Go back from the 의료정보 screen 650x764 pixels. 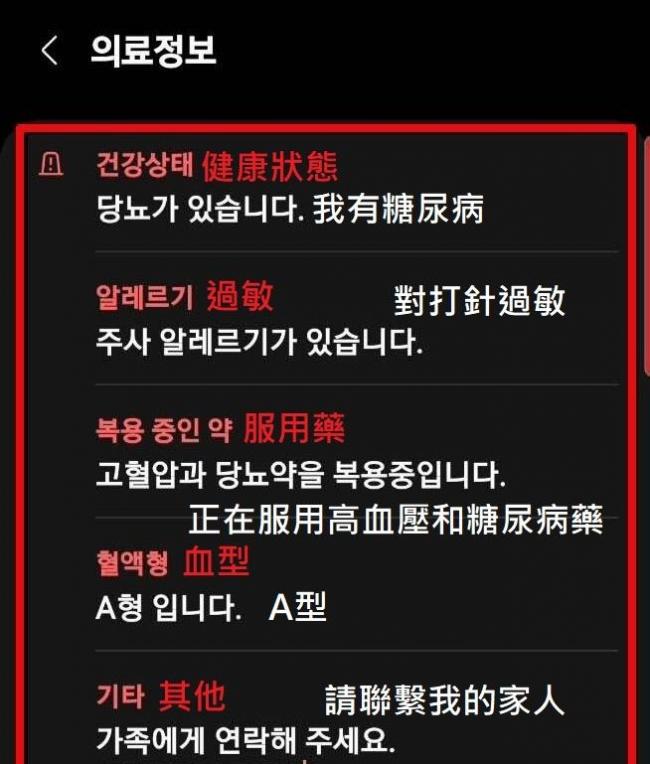(49, 52)
